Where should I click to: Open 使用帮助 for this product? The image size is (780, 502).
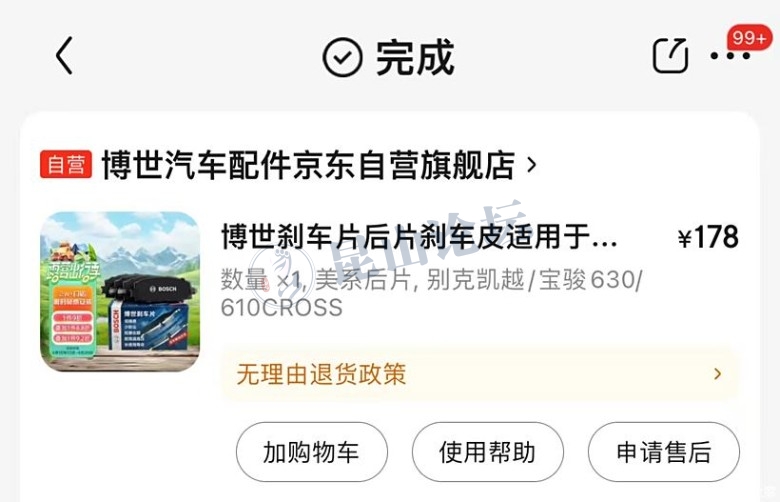coord(487,452)
